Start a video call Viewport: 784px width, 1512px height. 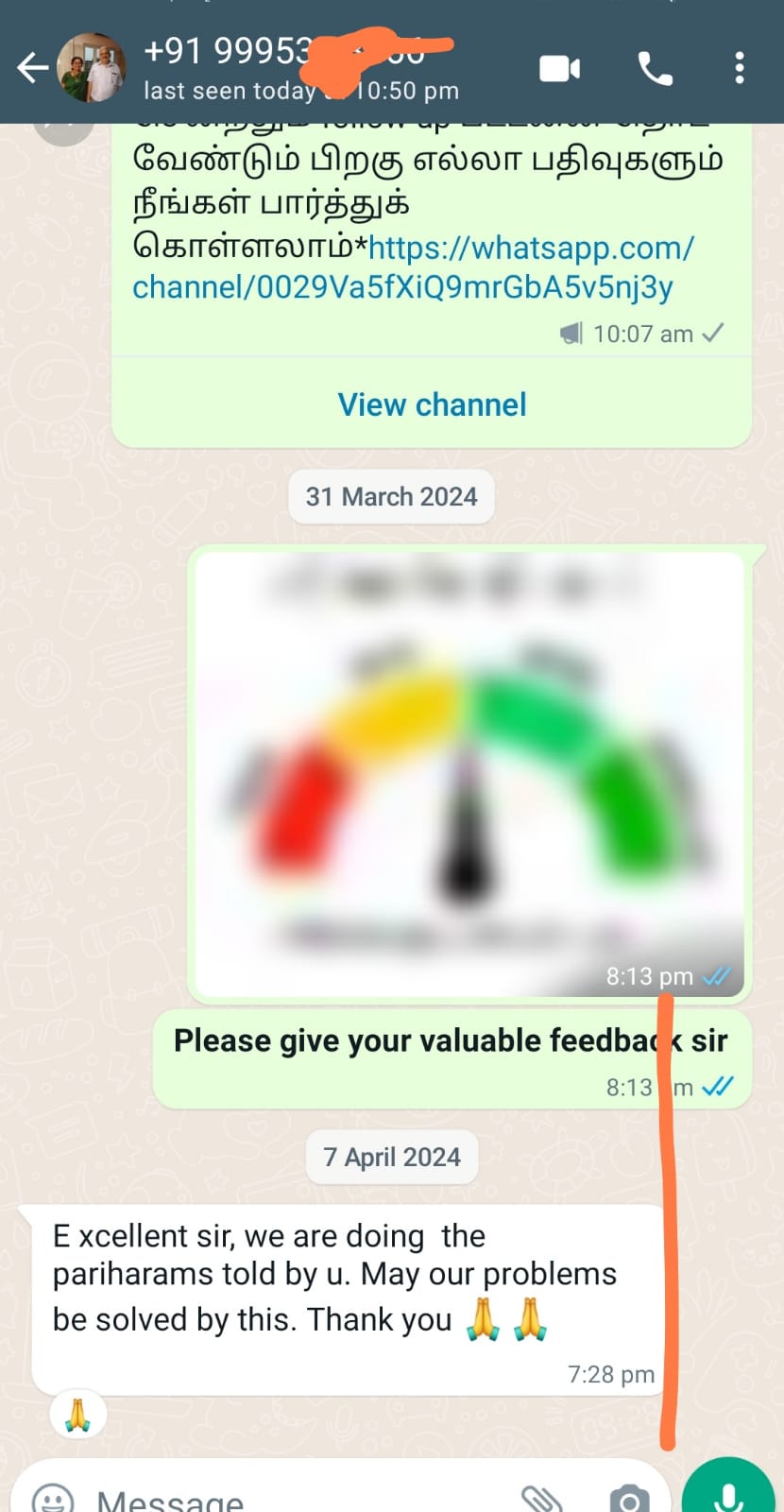pos(559,69)
